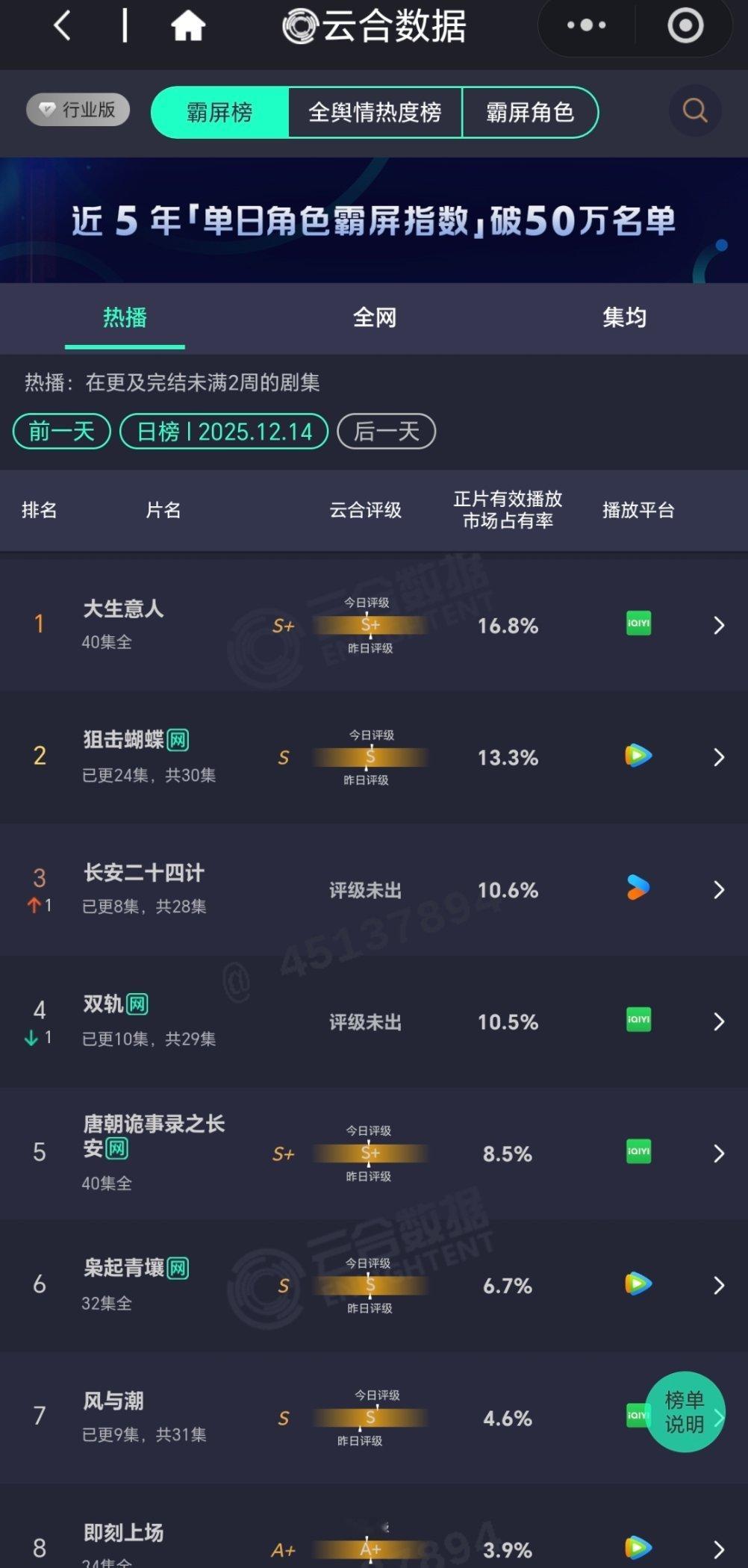The width and height of the screenshot is (748, 1568).
Task: Go to the previous day with 前一天
Action: (60, 432)
